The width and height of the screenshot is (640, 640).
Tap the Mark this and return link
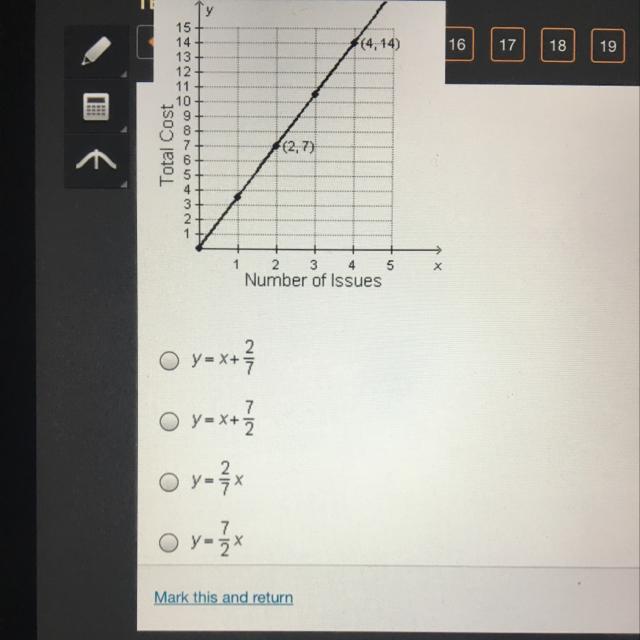click(223, 597)
